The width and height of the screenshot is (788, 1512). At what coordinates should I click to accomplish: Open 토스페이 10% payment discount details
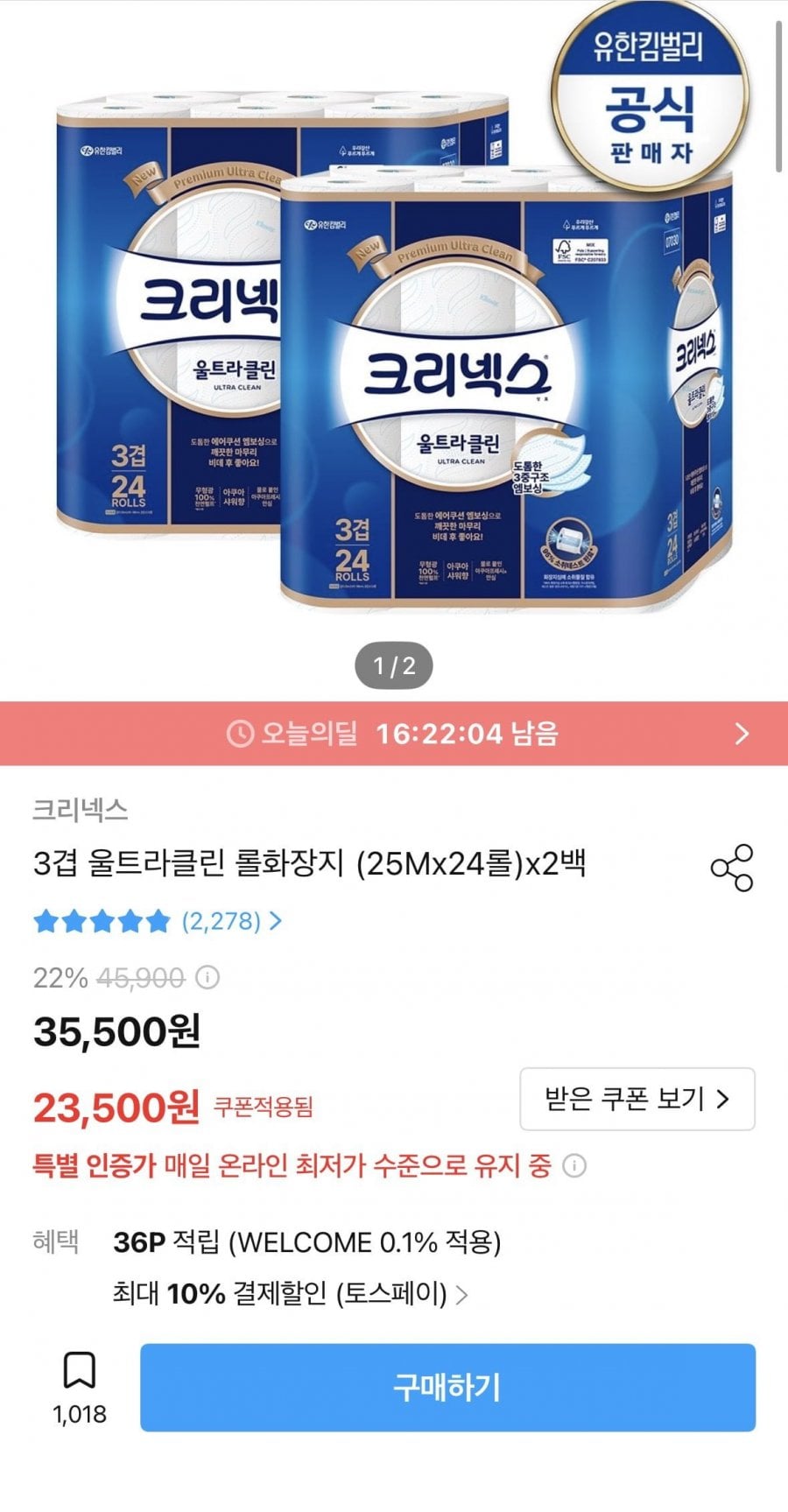[x=291, y=1293]
